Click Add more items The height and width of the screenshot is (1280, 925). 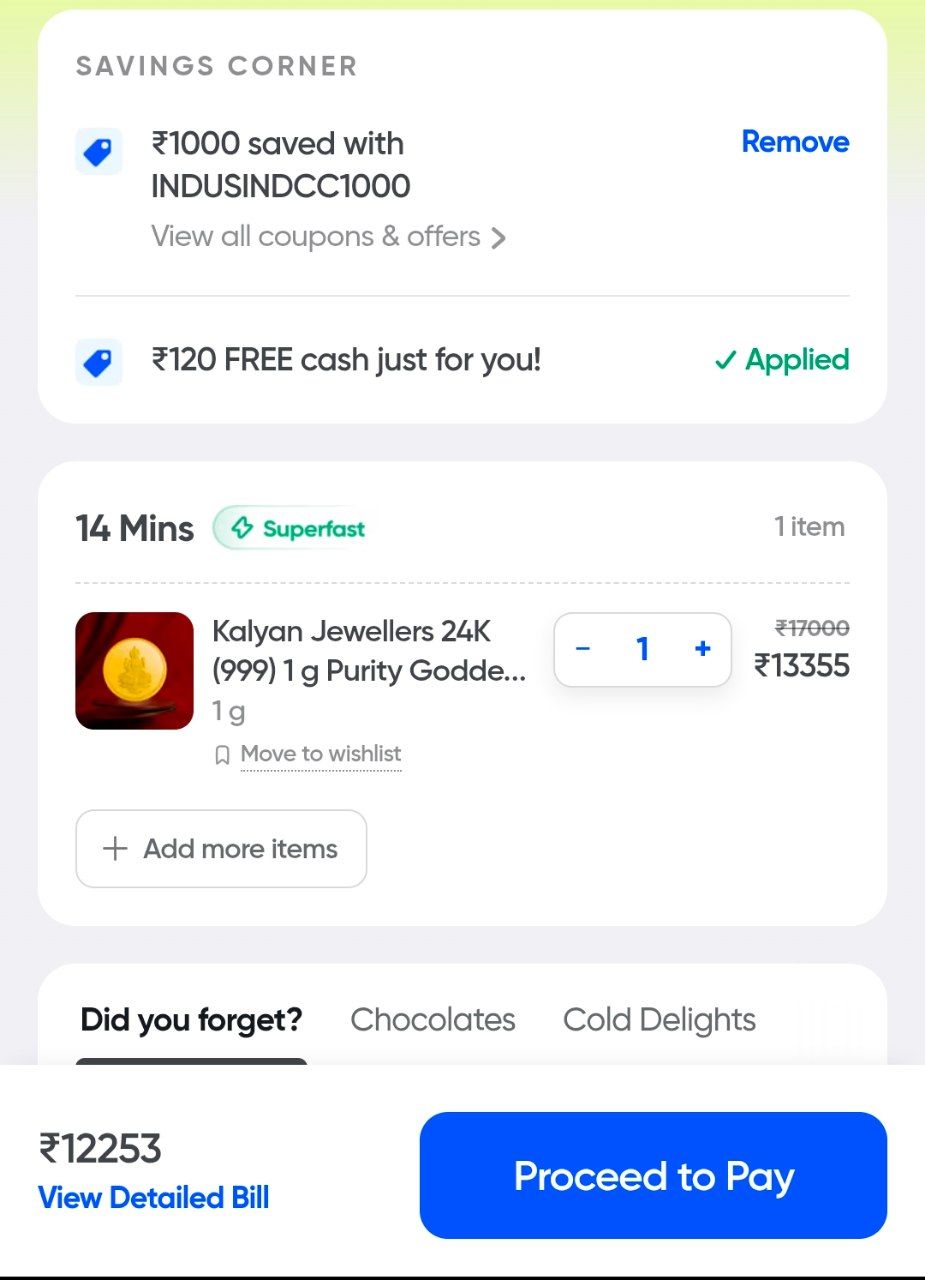221,848
